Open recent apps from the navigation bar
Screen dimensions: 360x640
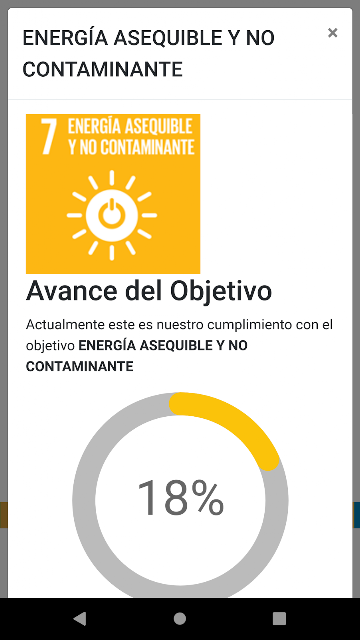[x=280, y=619]
